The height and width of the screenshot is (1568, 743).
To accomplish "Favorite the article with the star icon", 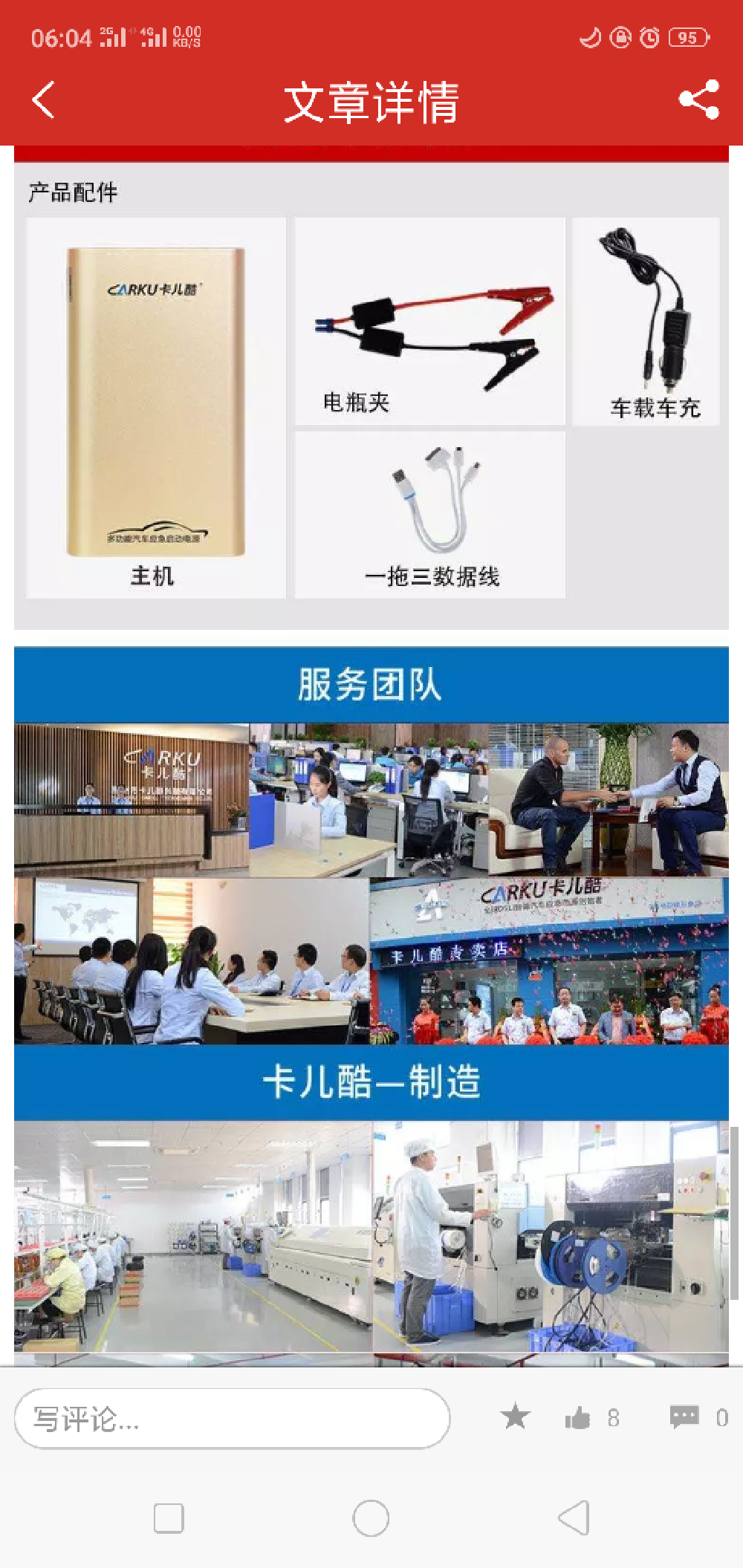I will tap(515, 1417).
